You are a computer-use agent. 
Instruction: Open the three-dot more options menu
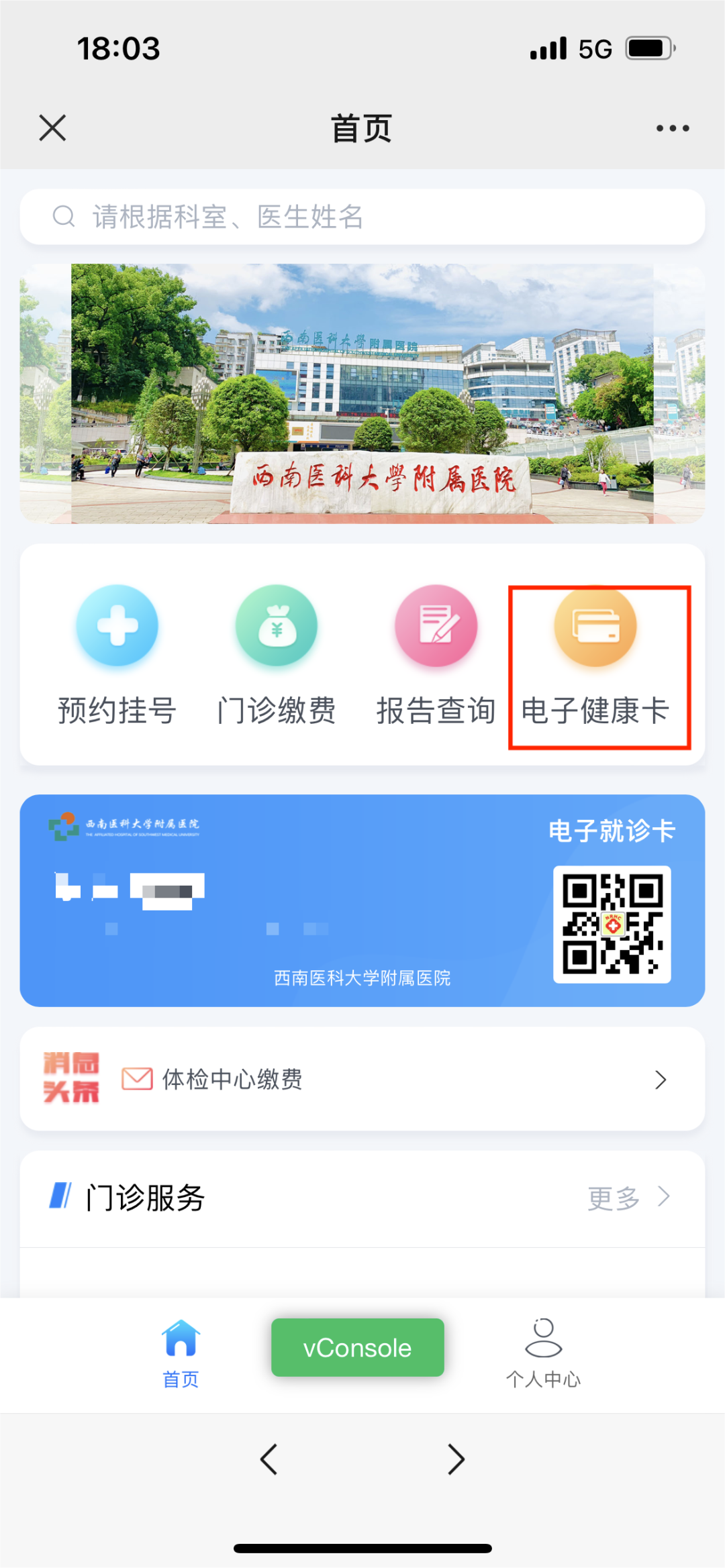[x=671, y=127]
